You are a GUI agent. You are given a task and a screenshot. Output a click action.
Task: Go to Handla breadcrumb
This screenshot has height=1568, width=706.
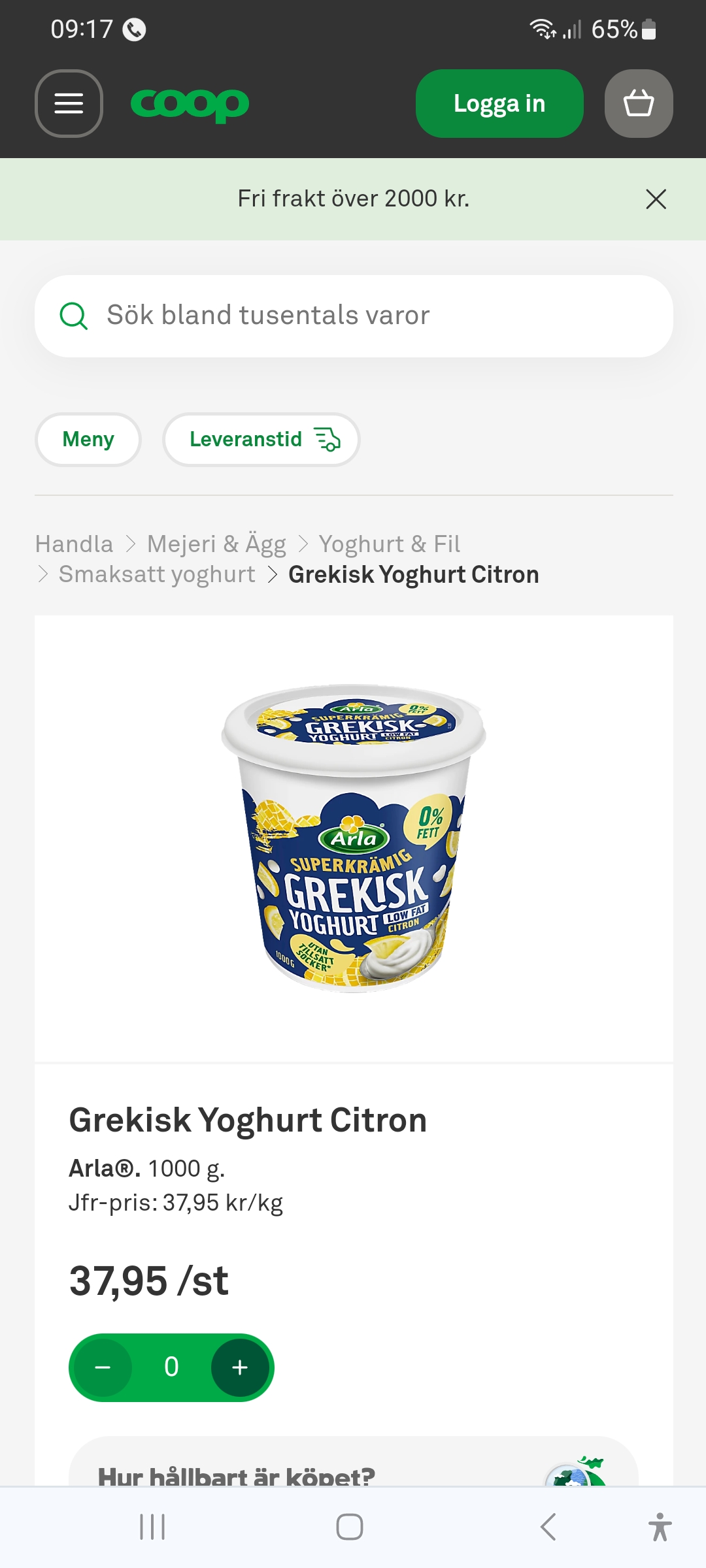point(74,544)
